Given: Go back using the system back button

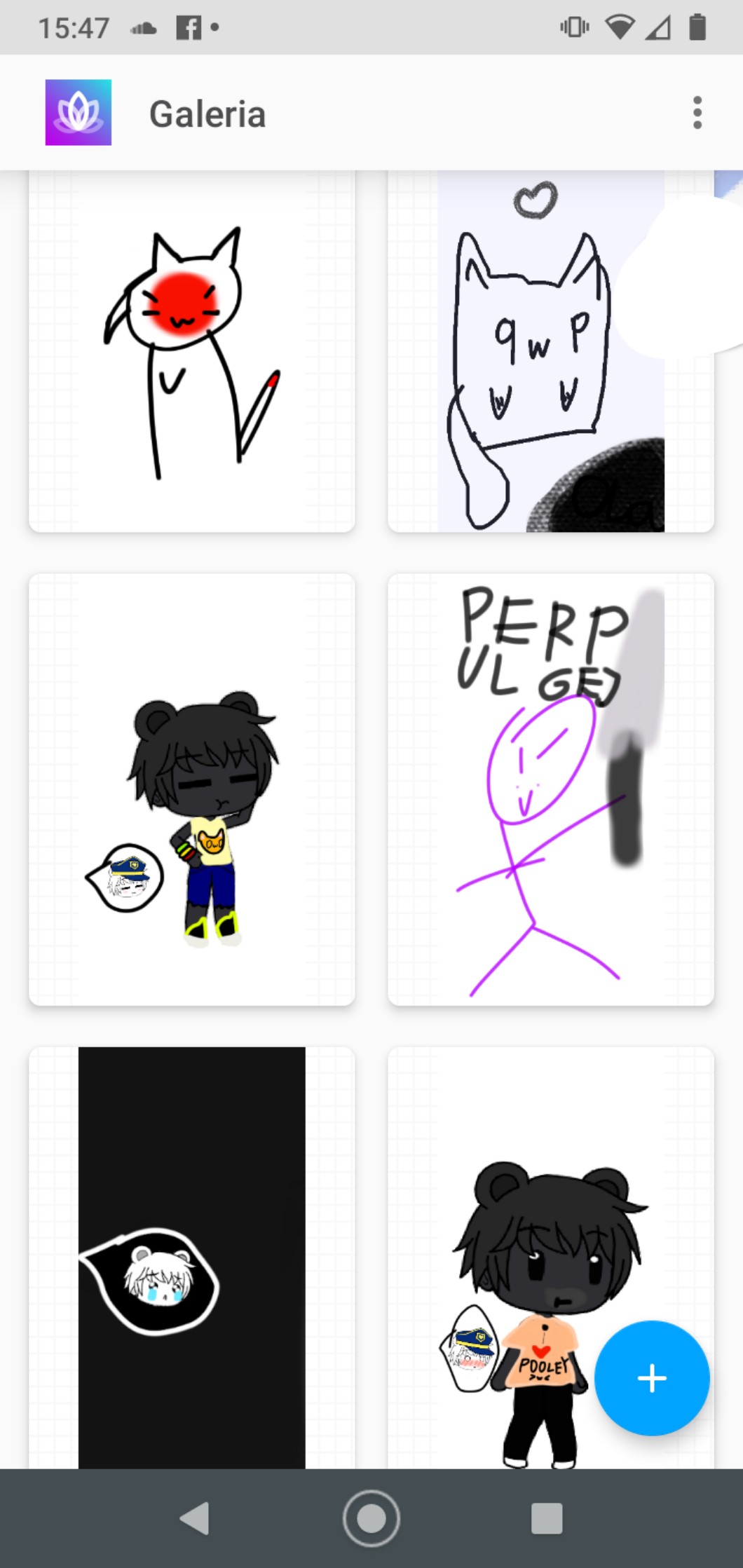Looking at the screenshot, I should coord(195,1518).
